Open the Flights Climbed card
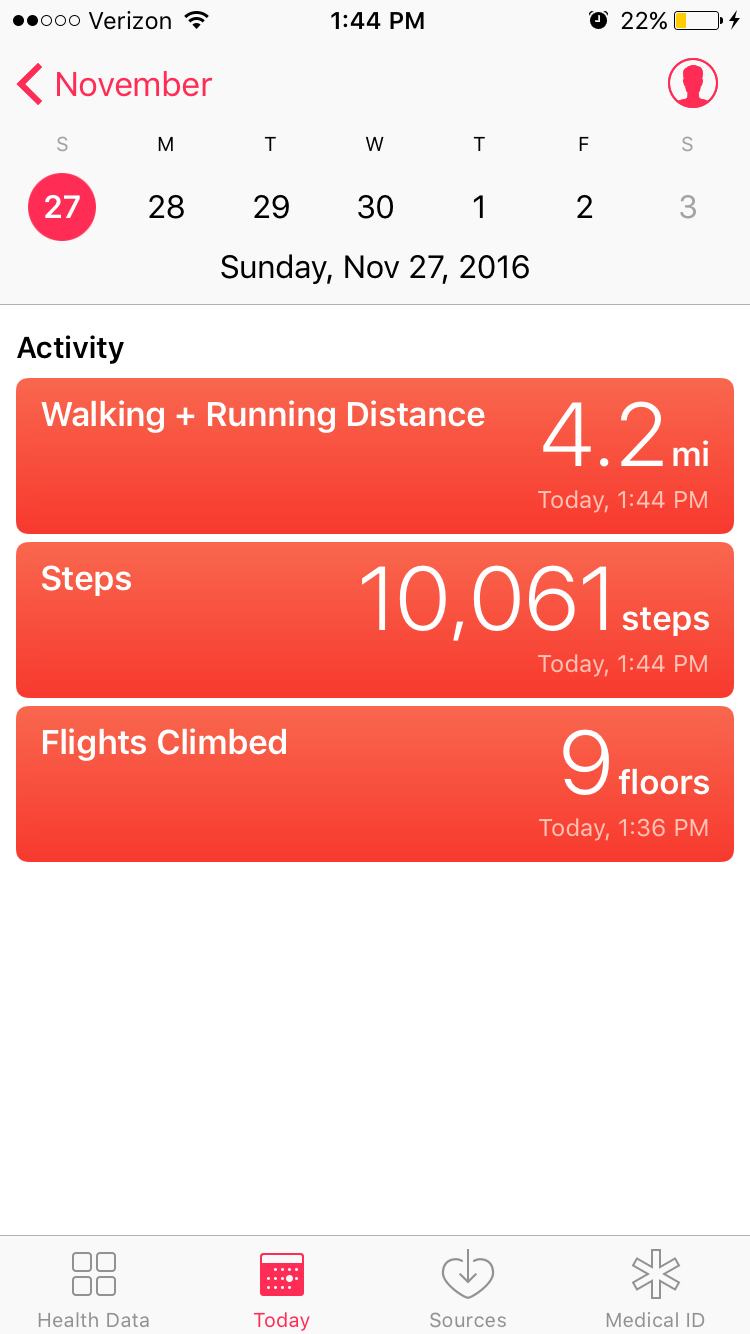 375,784
